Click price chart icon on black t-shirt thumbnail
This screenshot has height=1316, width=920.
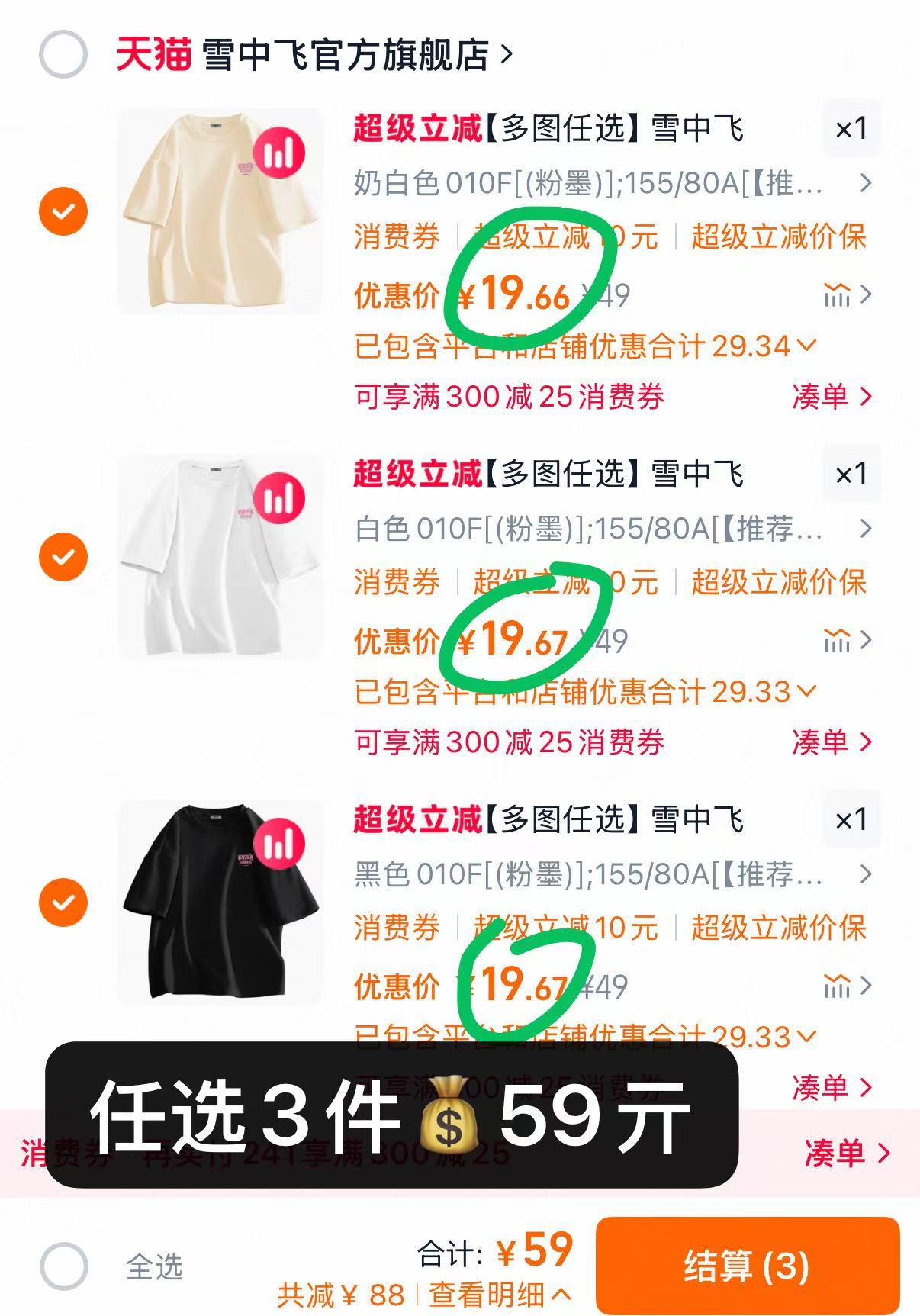pos(281,842)
